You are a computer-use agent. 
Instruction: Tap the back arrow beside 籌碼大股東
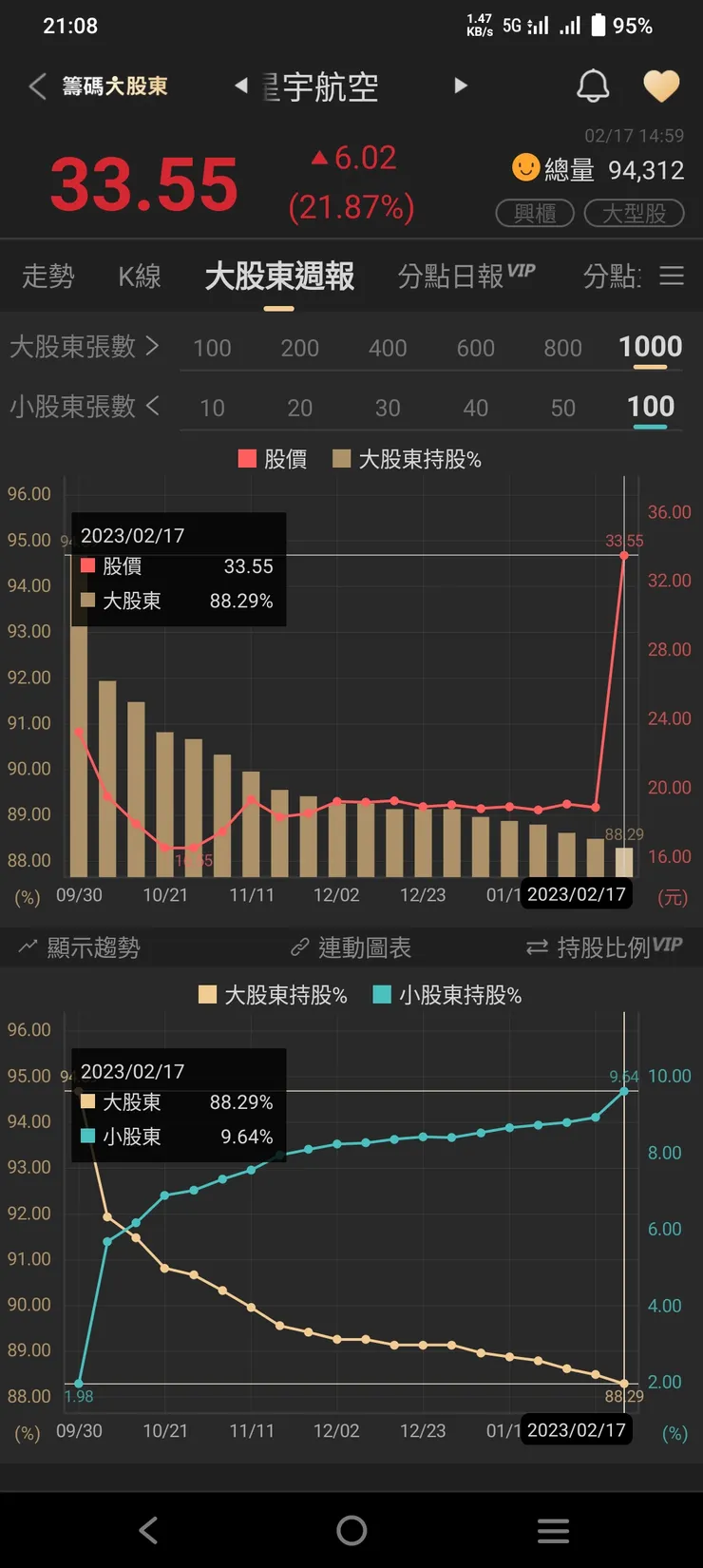[x=36, y=86]
